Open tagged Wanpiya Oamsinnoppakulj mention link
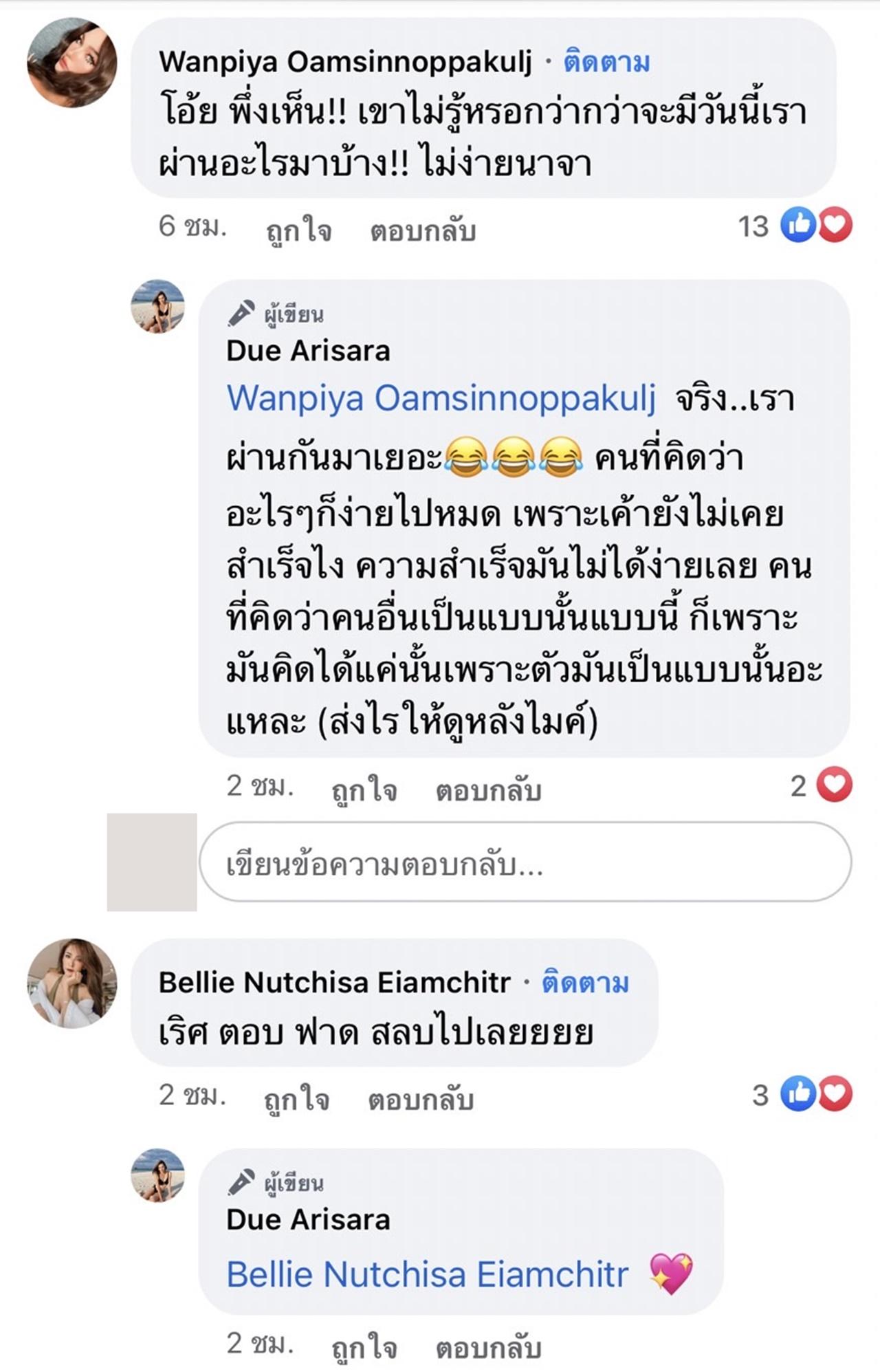This screenshot has height=1372, width=880. [441, 398]
